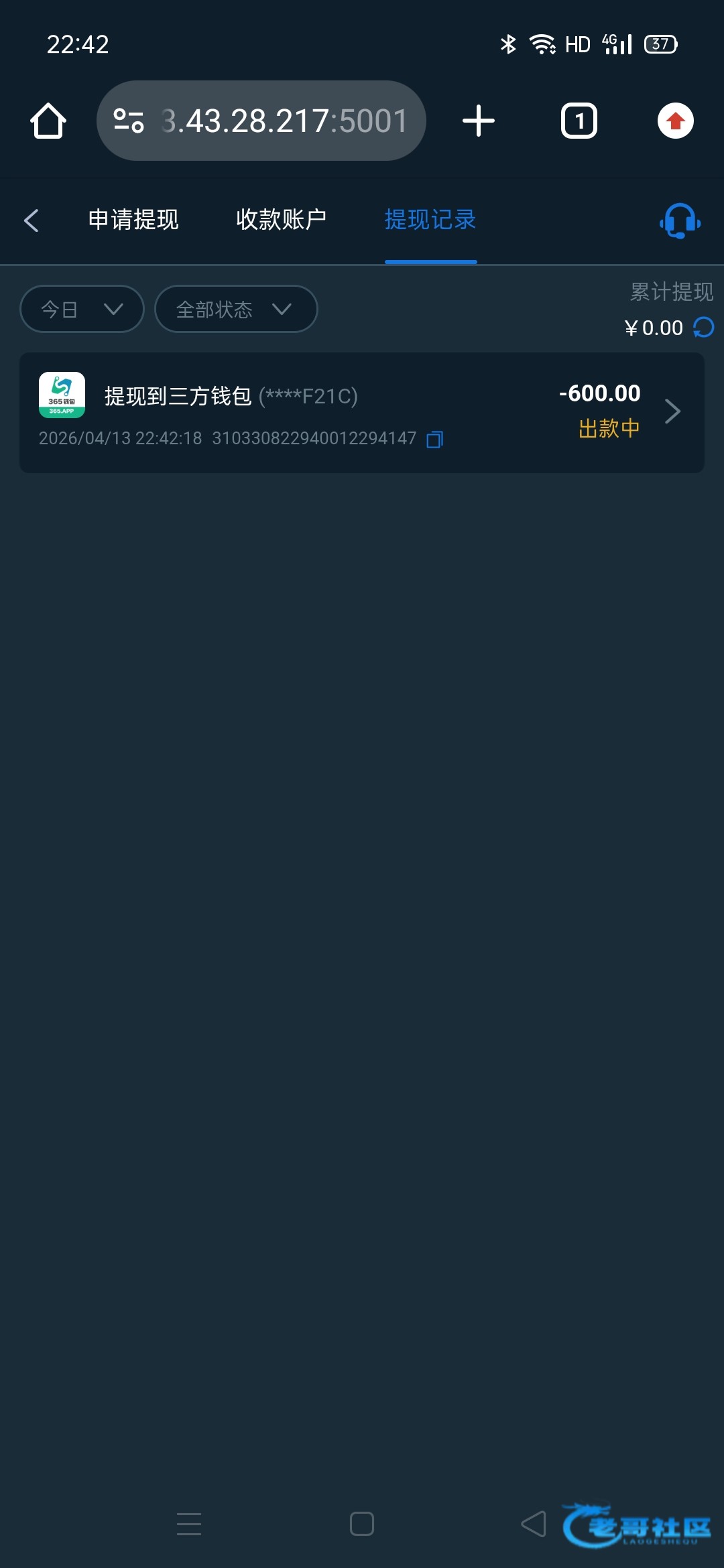Image resolution: width=724 pixels, height=1568 pixels.
Task: Tap the browser address bar
Action: (261, 121)
